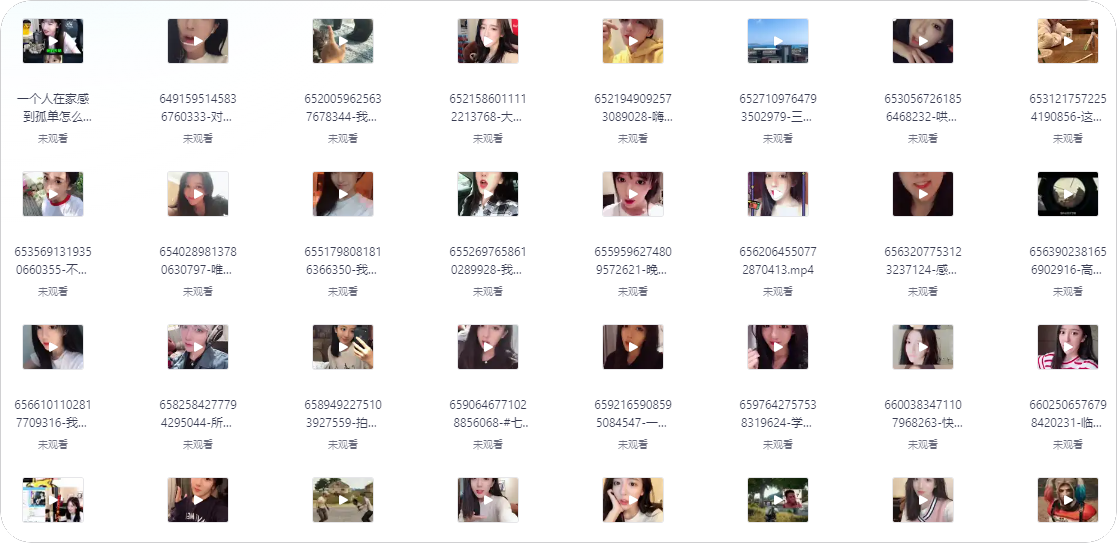Open video 6521949092573089028-嗨...
1117x543 pixels.
(633, 41)
